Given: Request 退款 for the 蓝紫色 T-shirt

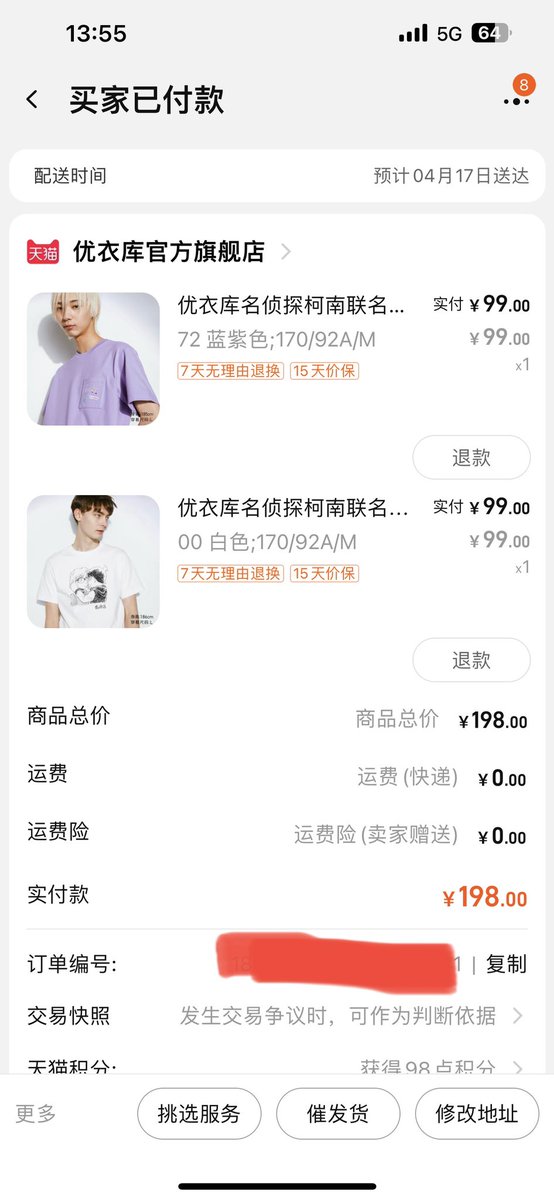Looking at the screenshot, I should click(471, 458).
